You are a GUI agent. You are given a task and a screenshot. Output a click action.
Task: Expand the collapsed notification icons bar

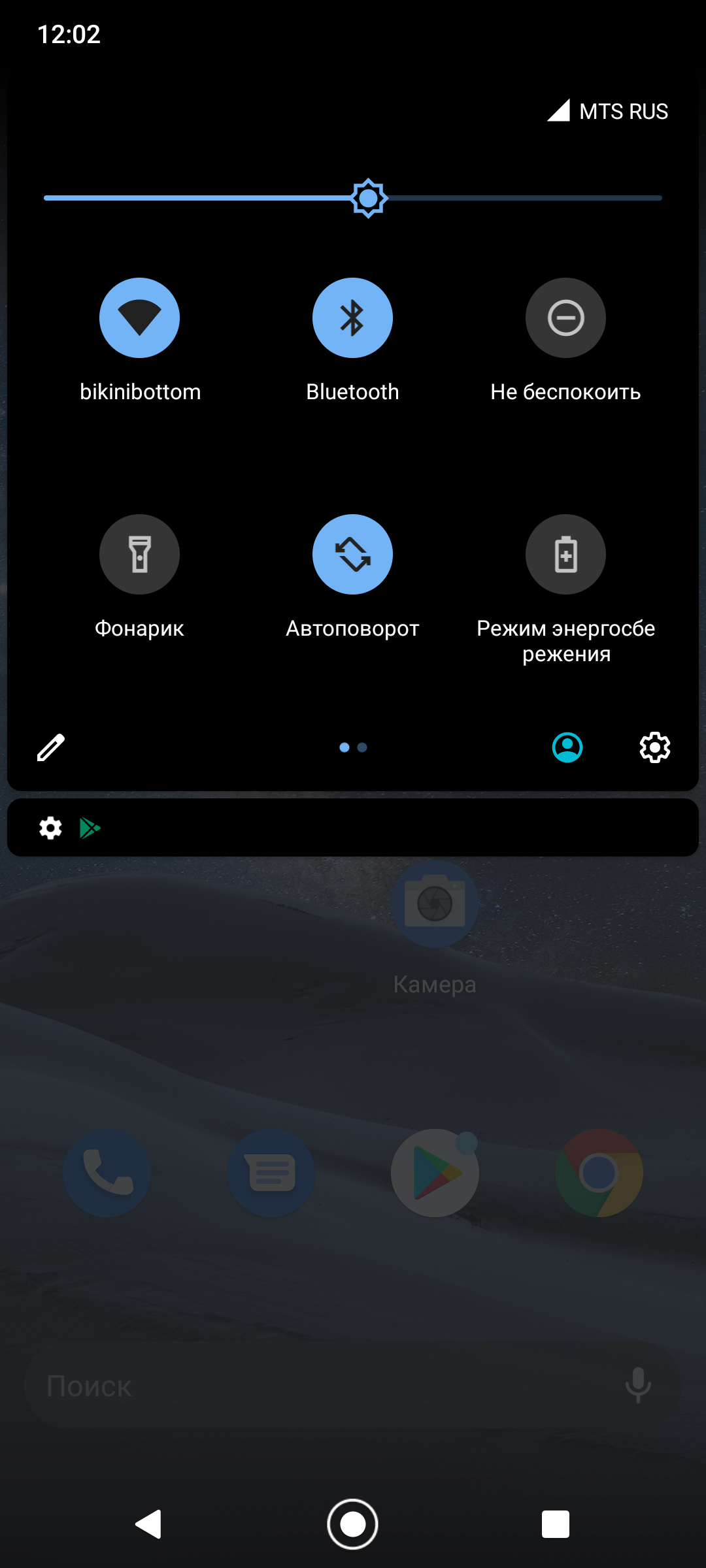coord(353,828)
